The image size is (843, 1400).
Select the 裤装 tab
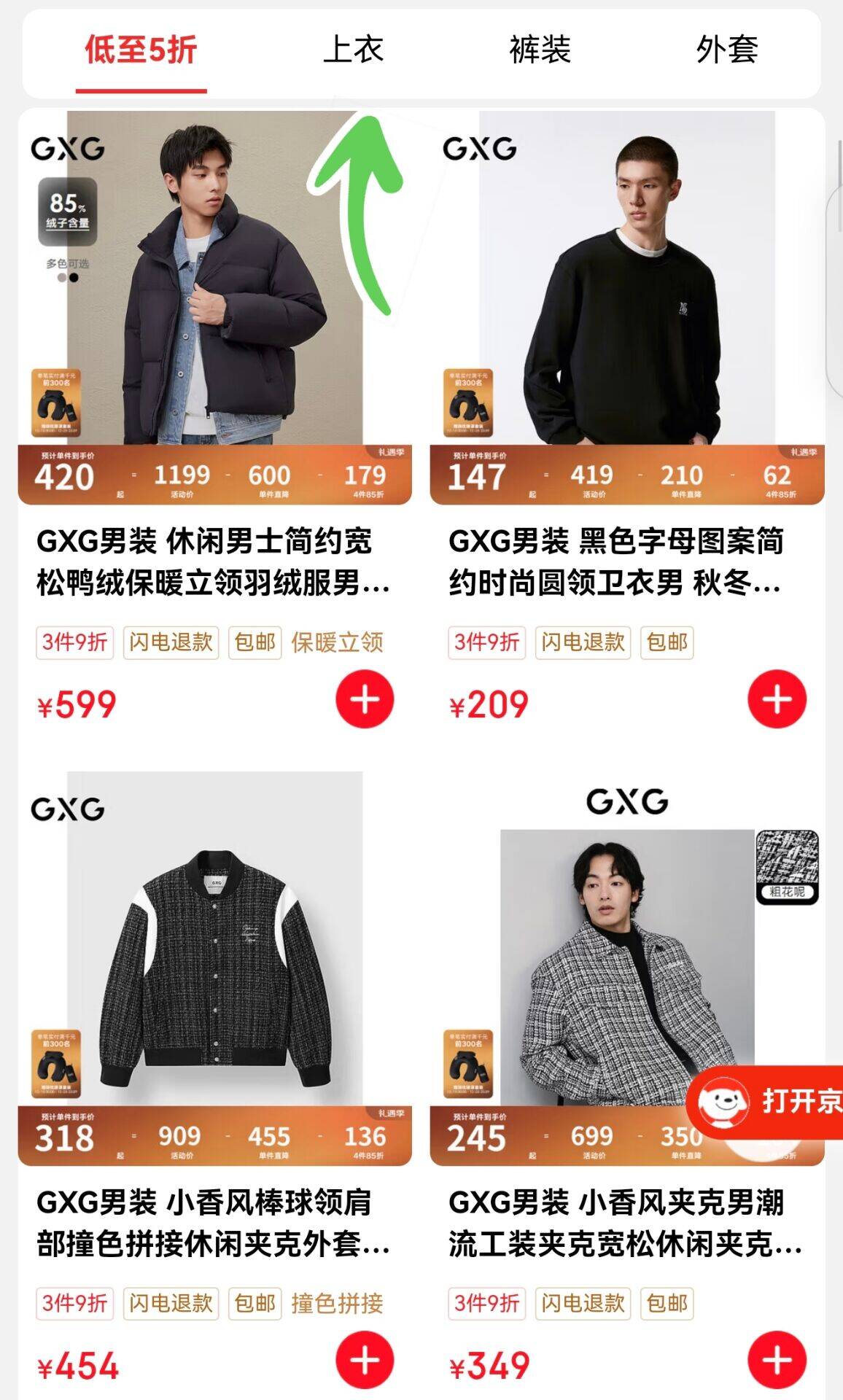(540, 51)
